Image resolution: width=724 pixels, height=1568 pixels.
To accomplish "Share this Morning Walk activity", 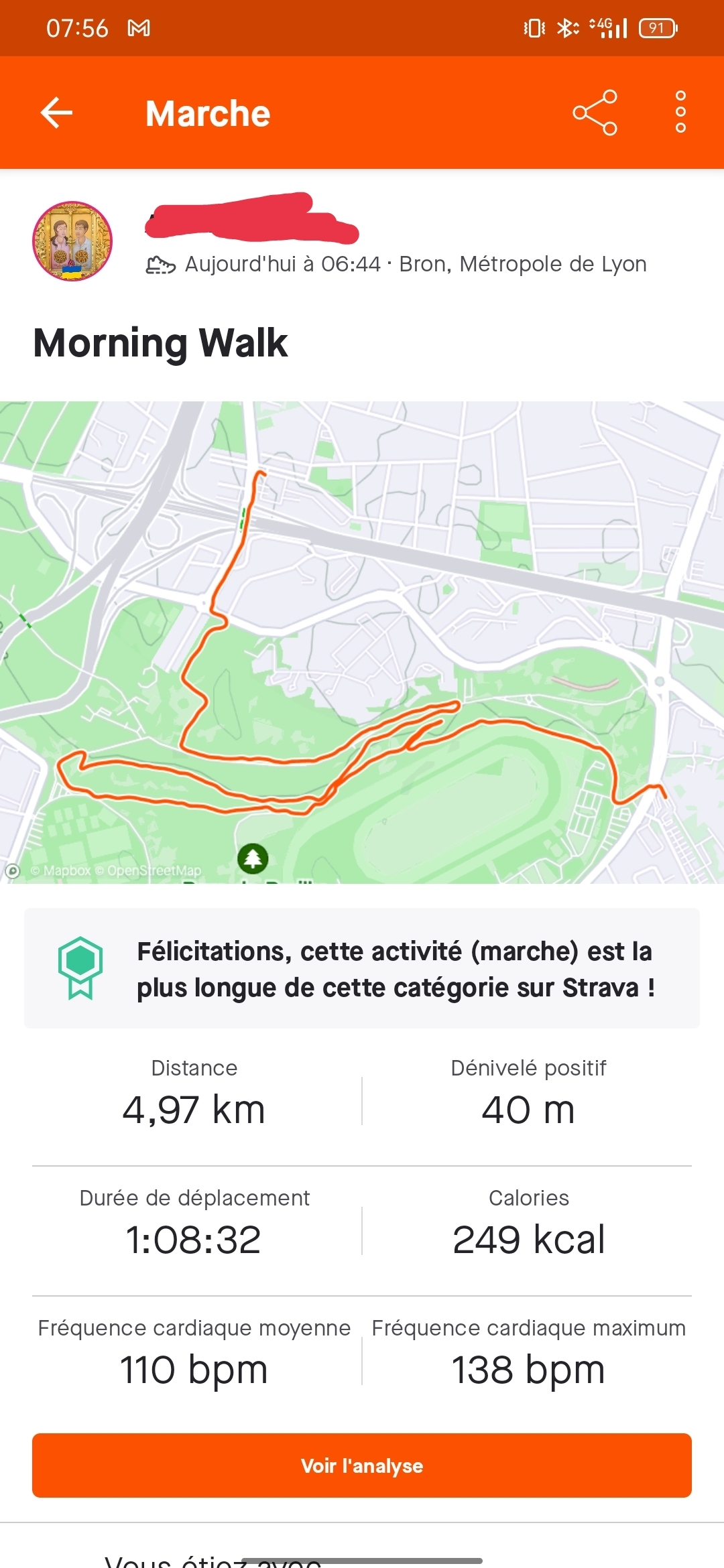I will pos(595,113).
